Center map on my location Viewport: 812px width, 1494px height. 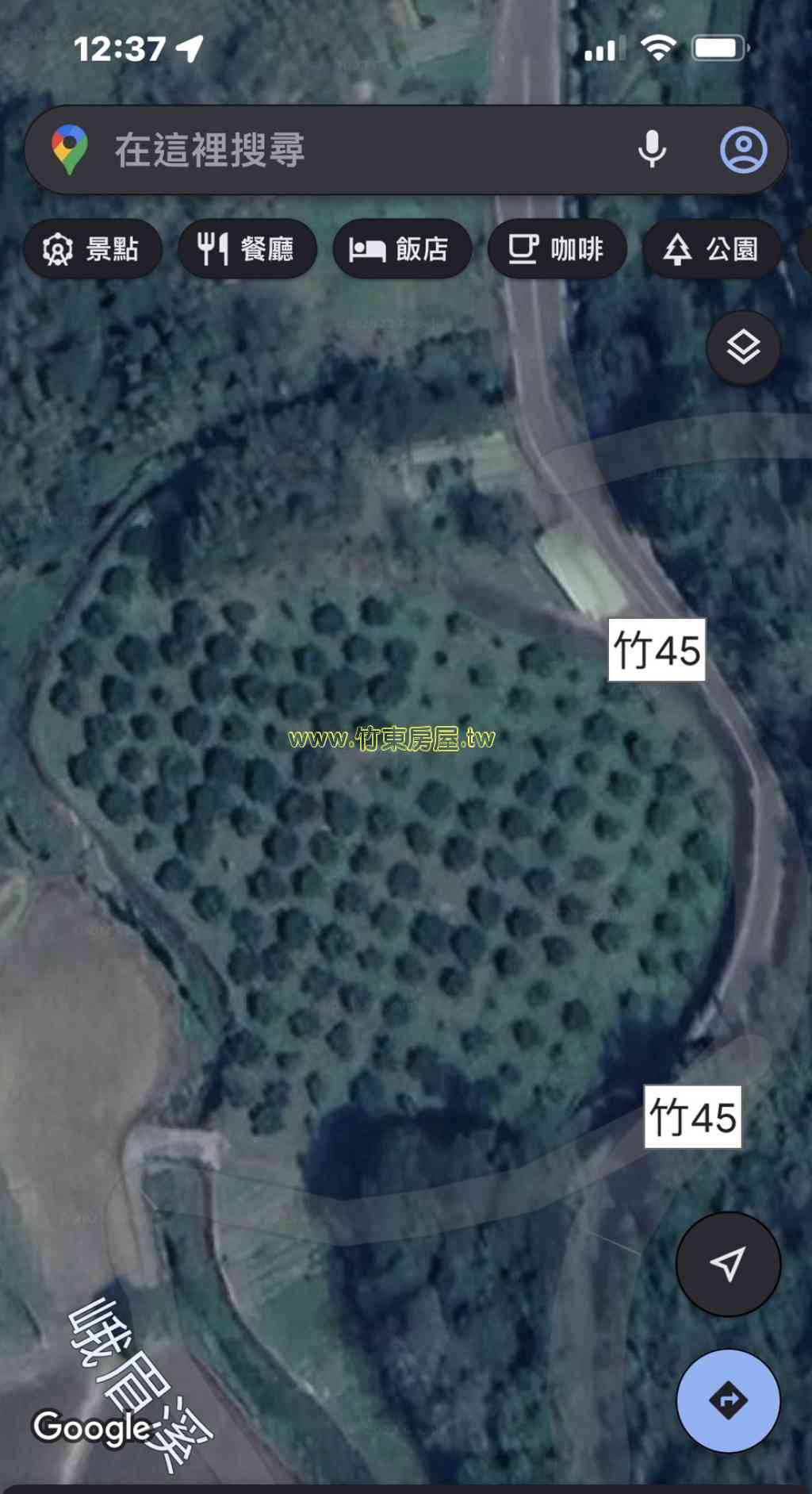728,1264
